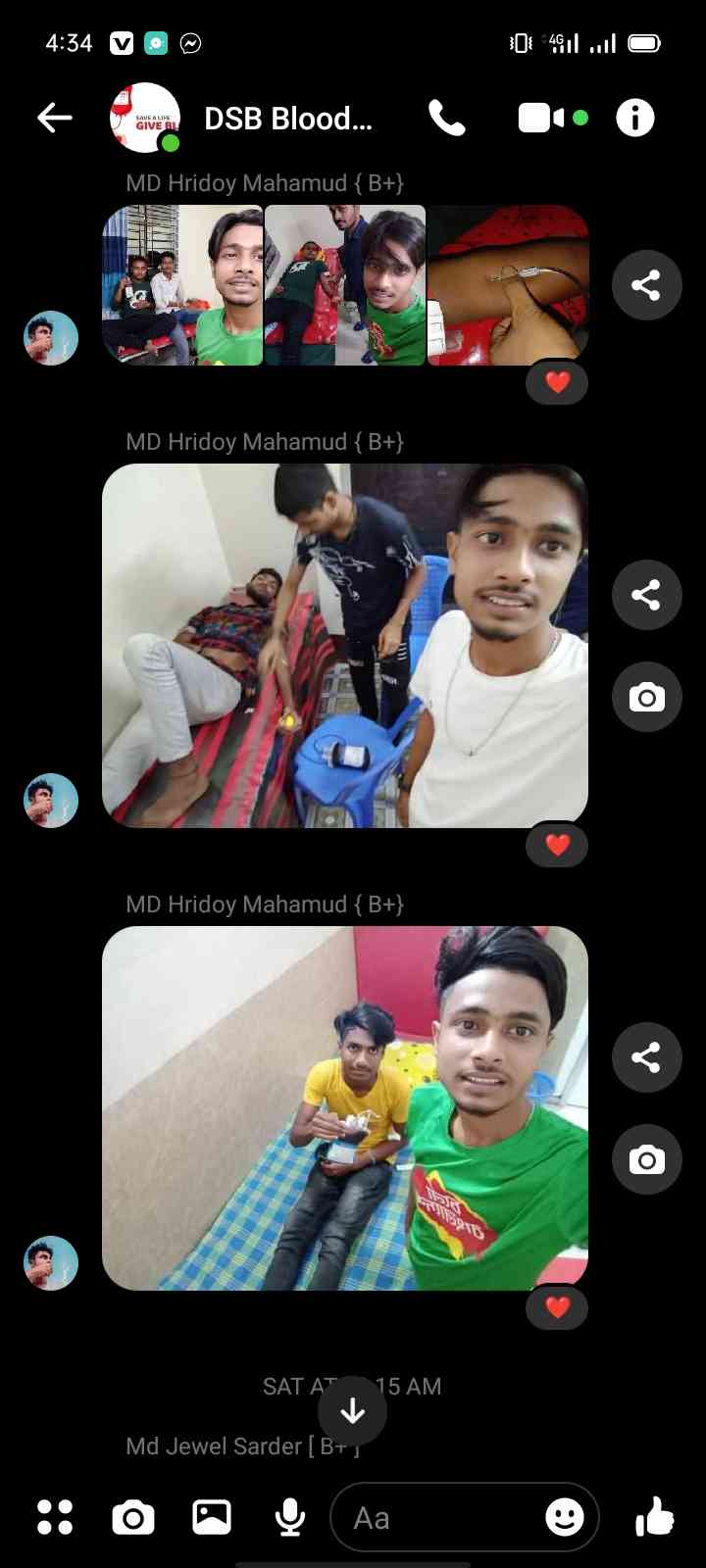Send a thumbs-up like
The width and height of the screenshot is (706, 1568).
[654, 1517]
